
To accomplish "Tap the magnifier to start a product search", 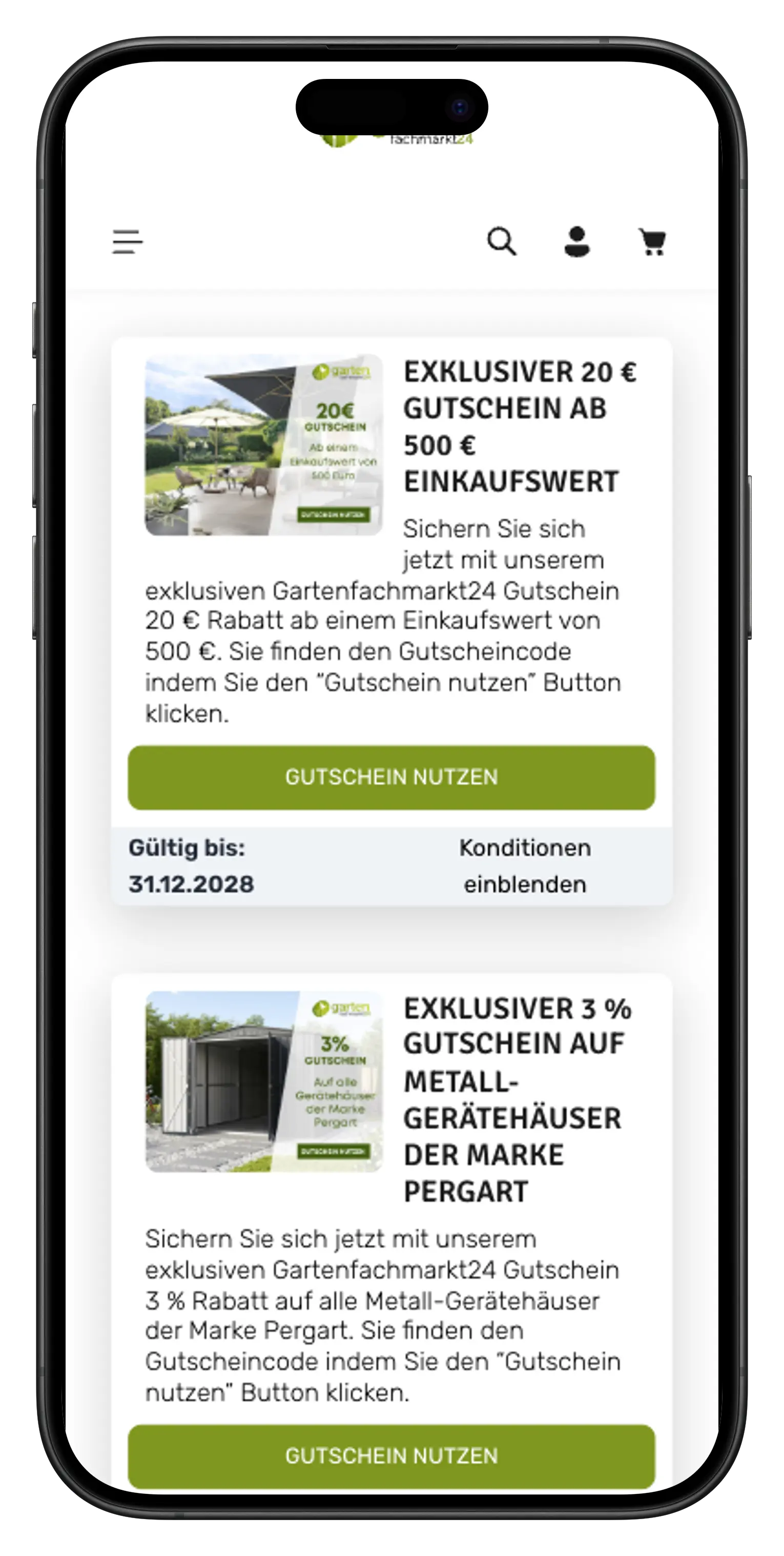I will pos(503,241).
